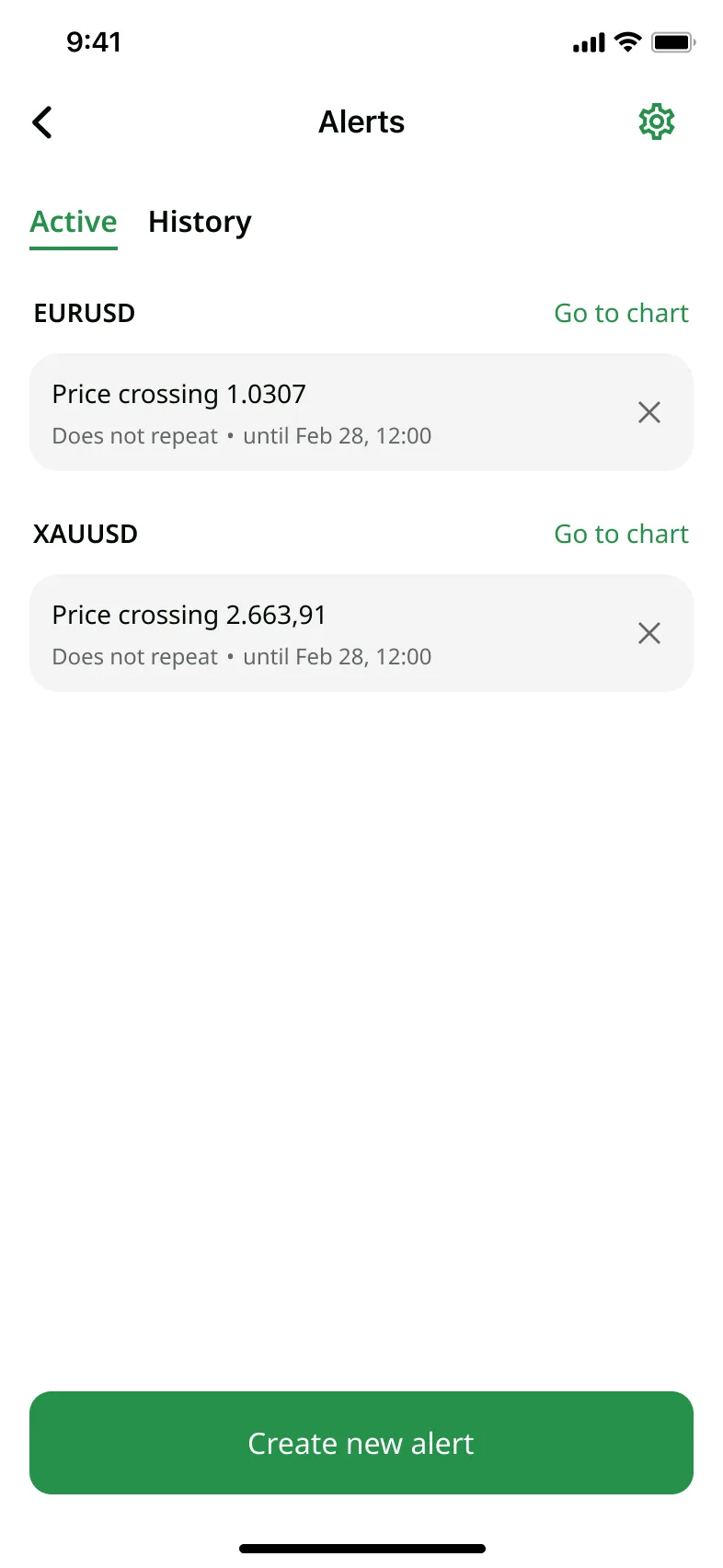
Task: Select the Active alerts tab
Action: pyautogui.click(x=73, y=221)
